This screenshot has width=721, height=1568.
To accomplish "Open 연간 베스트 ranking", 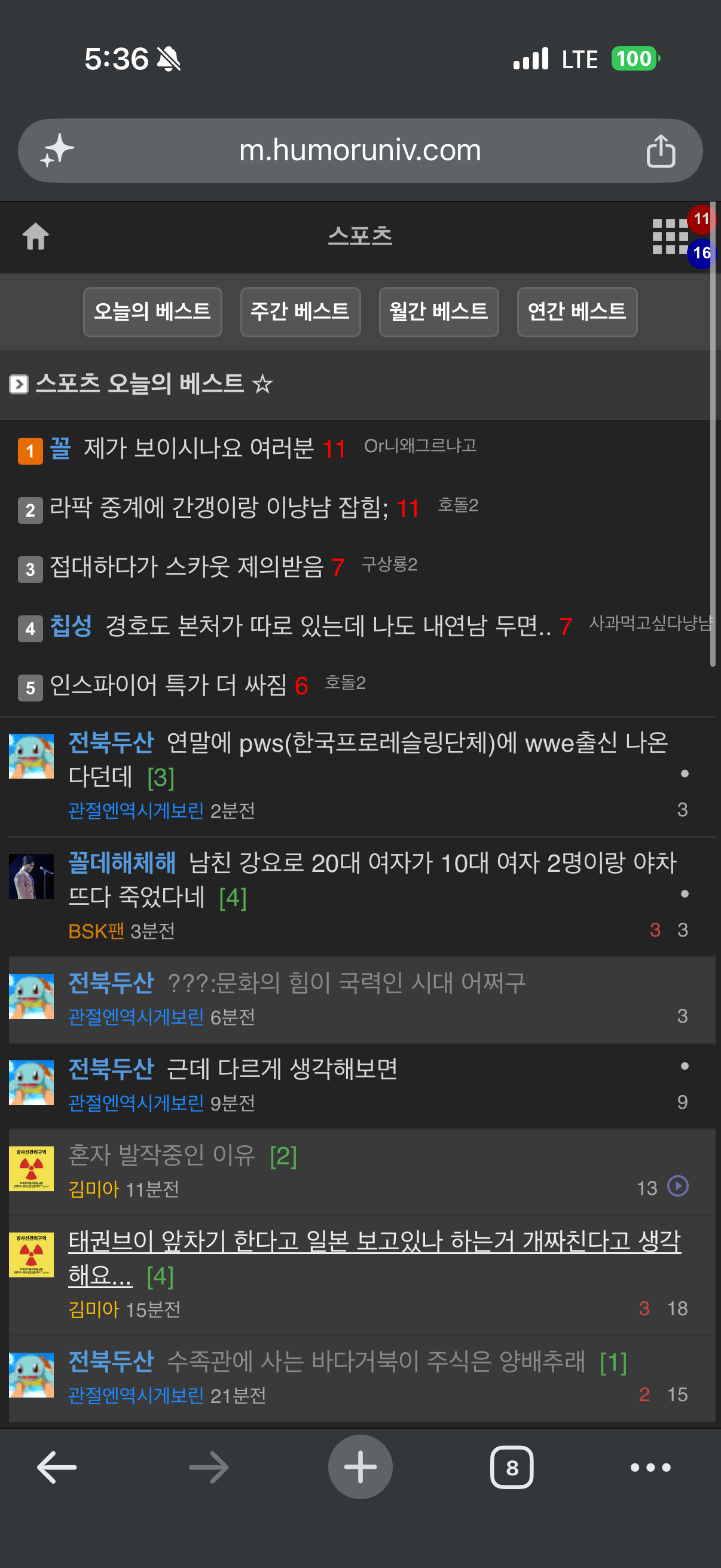I will coord(577,312).
